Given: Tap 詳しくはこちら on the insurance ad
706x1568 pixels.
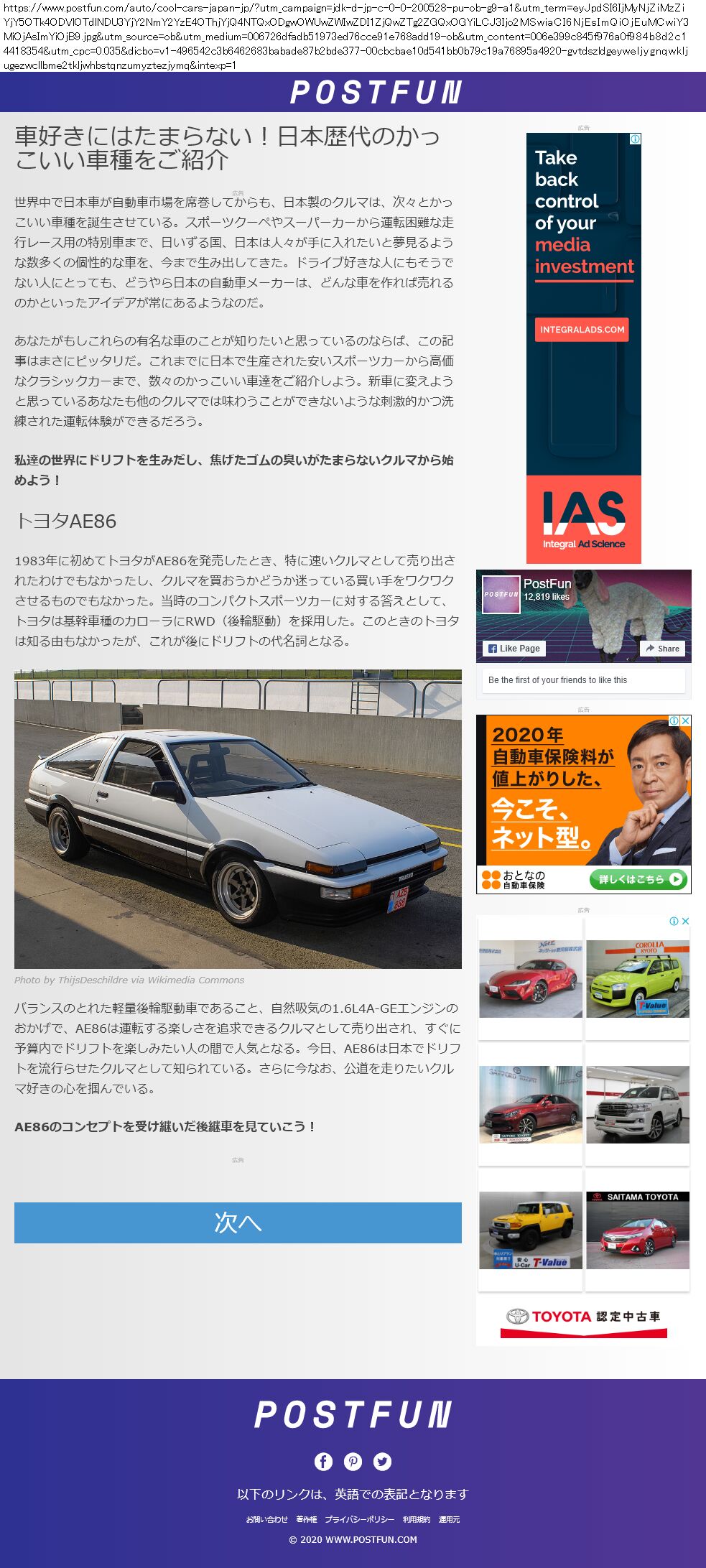Looking at the screenshot, I should point(638,878).
